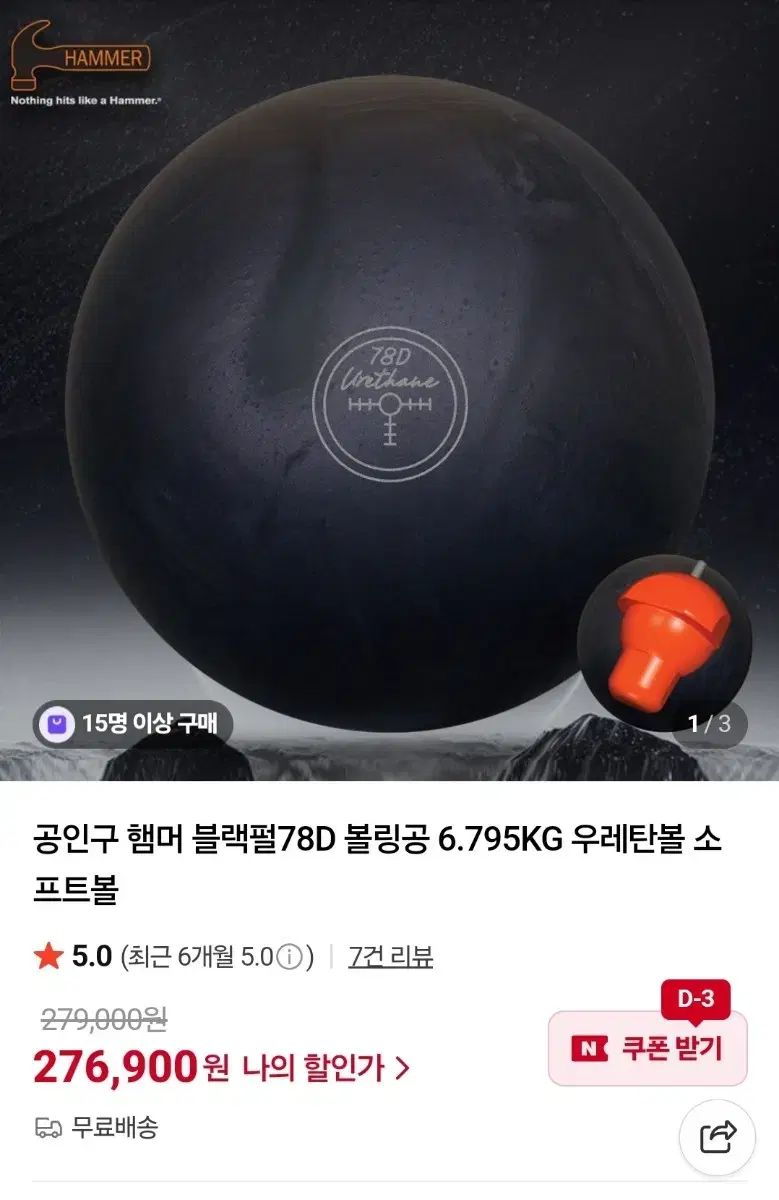Tap the rating info icon
This screenshot has height=1200, width=779.
(288, 958)
